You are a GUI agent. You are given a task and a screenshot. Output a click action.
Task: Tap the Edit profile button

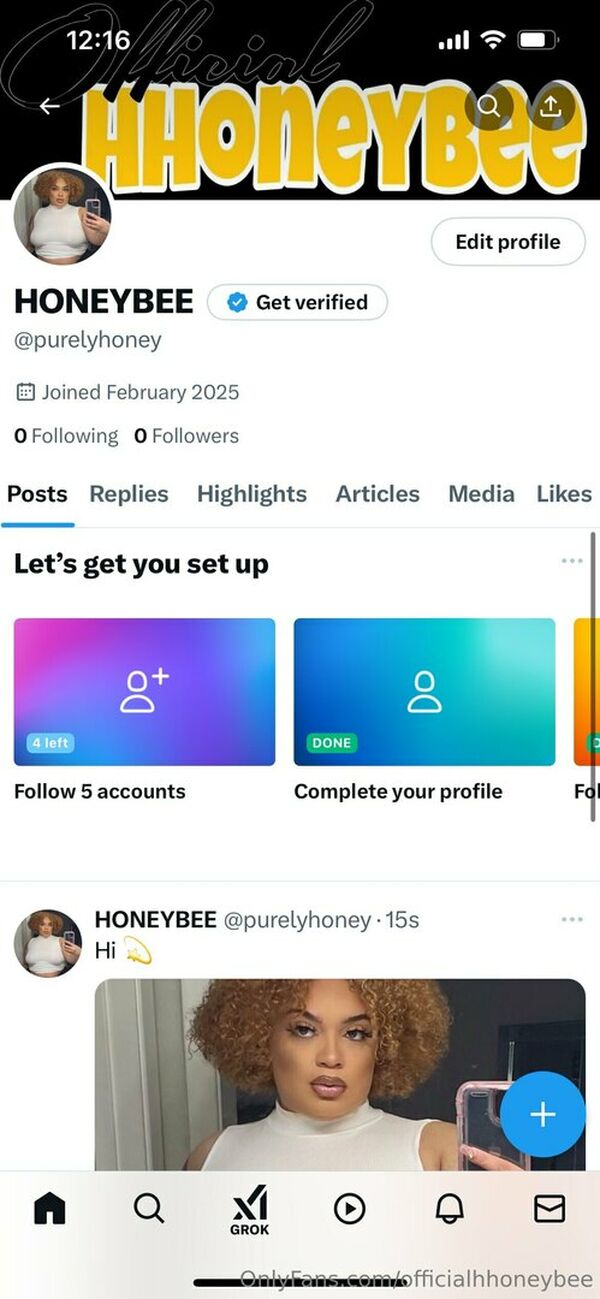[507, 242]
